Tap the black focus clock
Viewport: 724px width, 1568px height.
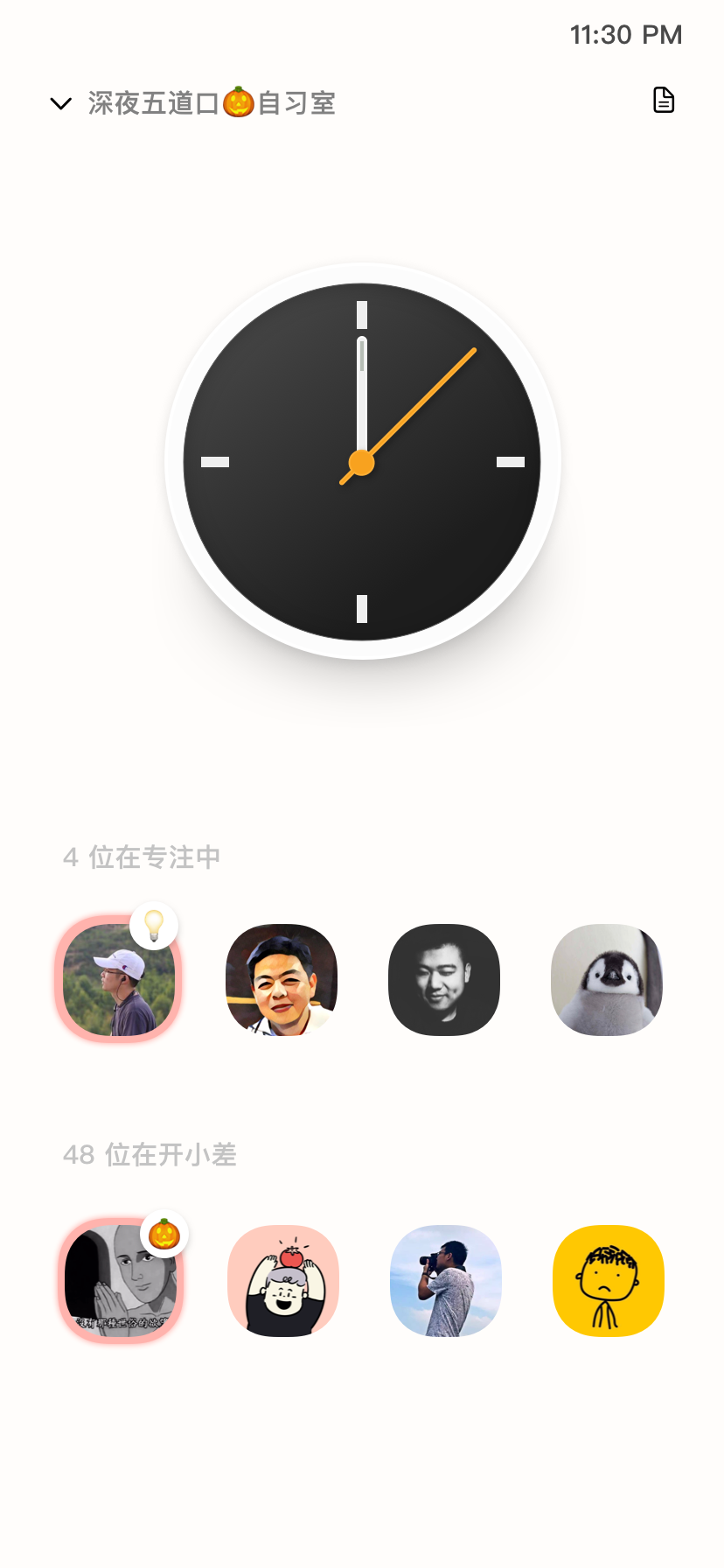(x=362, y=461)
